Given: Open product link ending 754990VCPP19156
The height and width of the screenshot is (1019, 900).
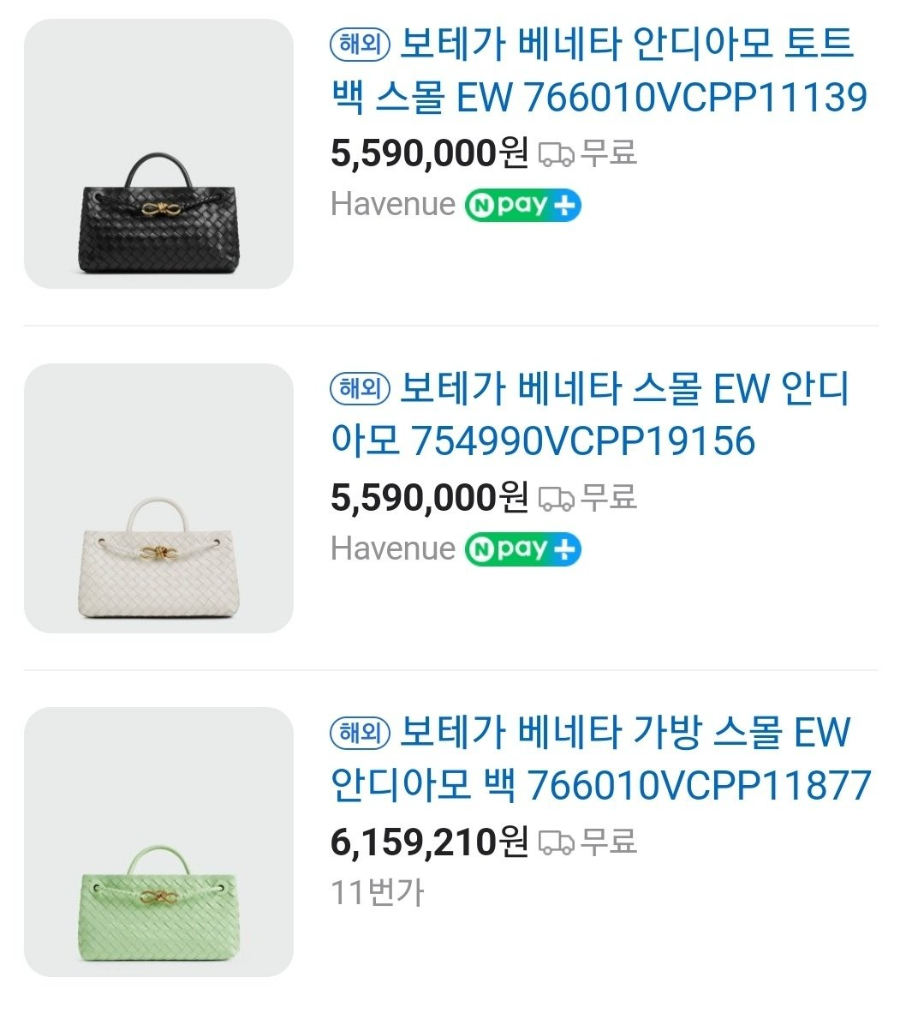Looking at the screenshot, I should click(590, 415).
